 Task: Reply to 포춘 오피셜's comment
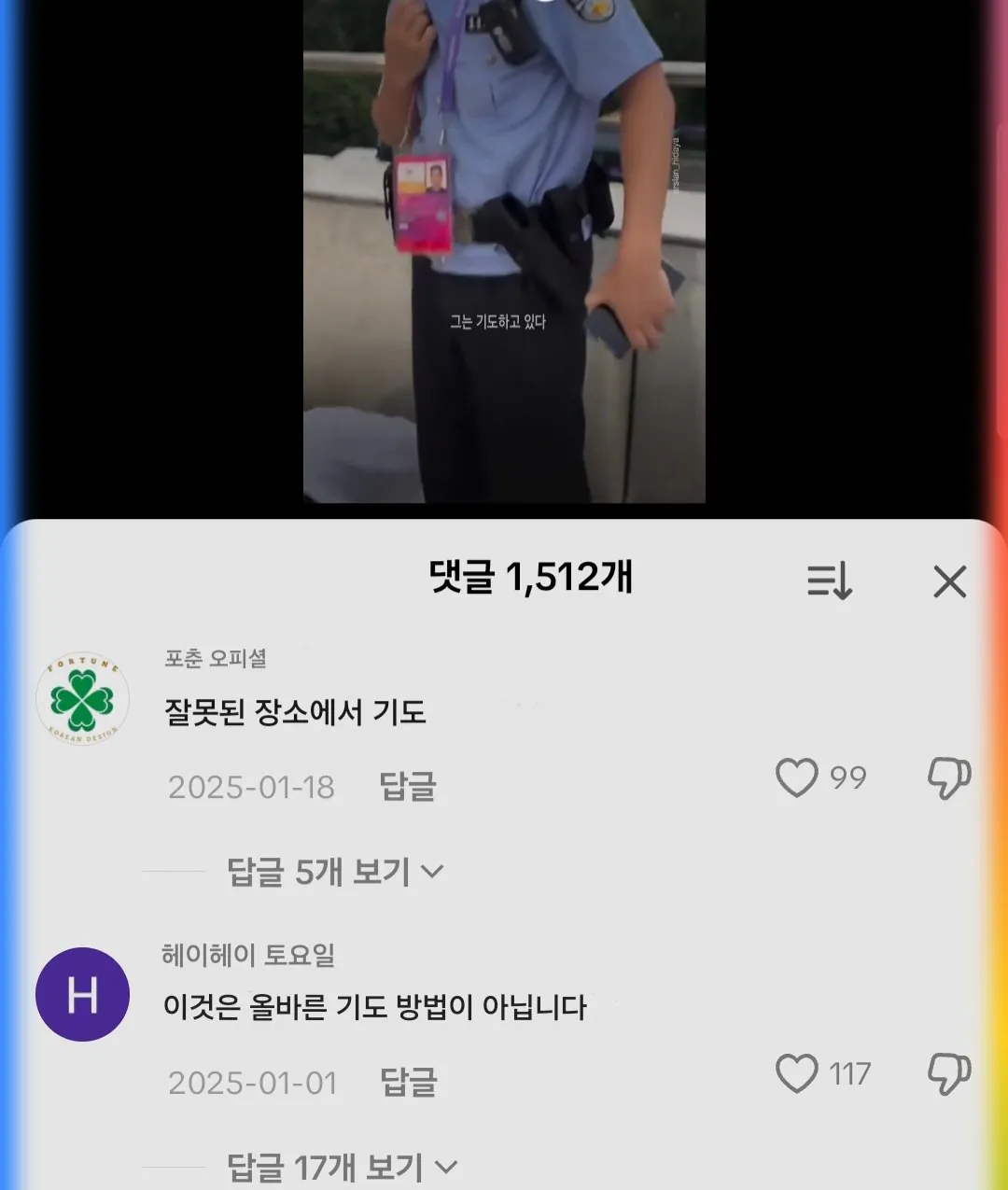(408, 787)
